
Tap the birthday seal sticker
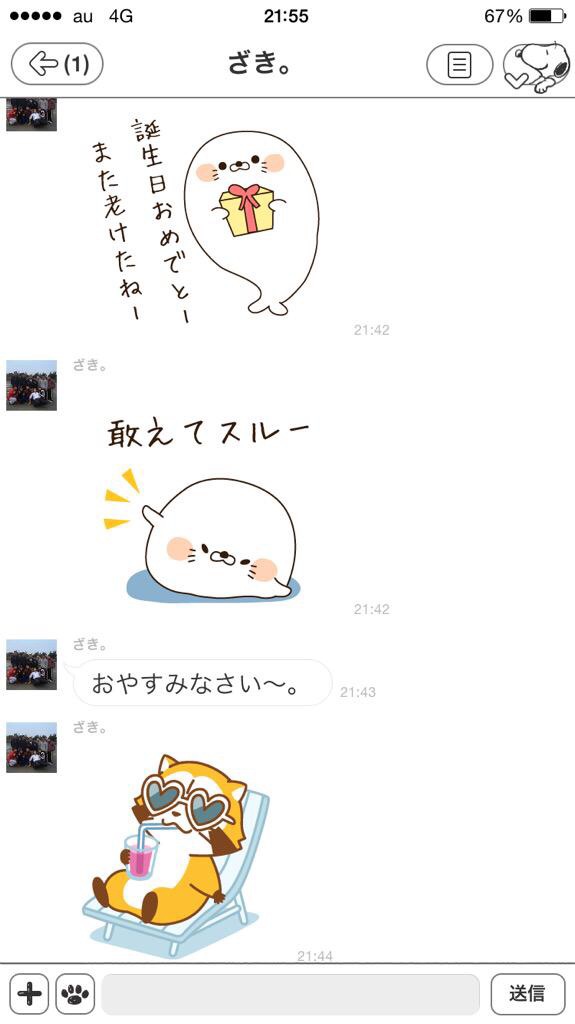(206, 219)
